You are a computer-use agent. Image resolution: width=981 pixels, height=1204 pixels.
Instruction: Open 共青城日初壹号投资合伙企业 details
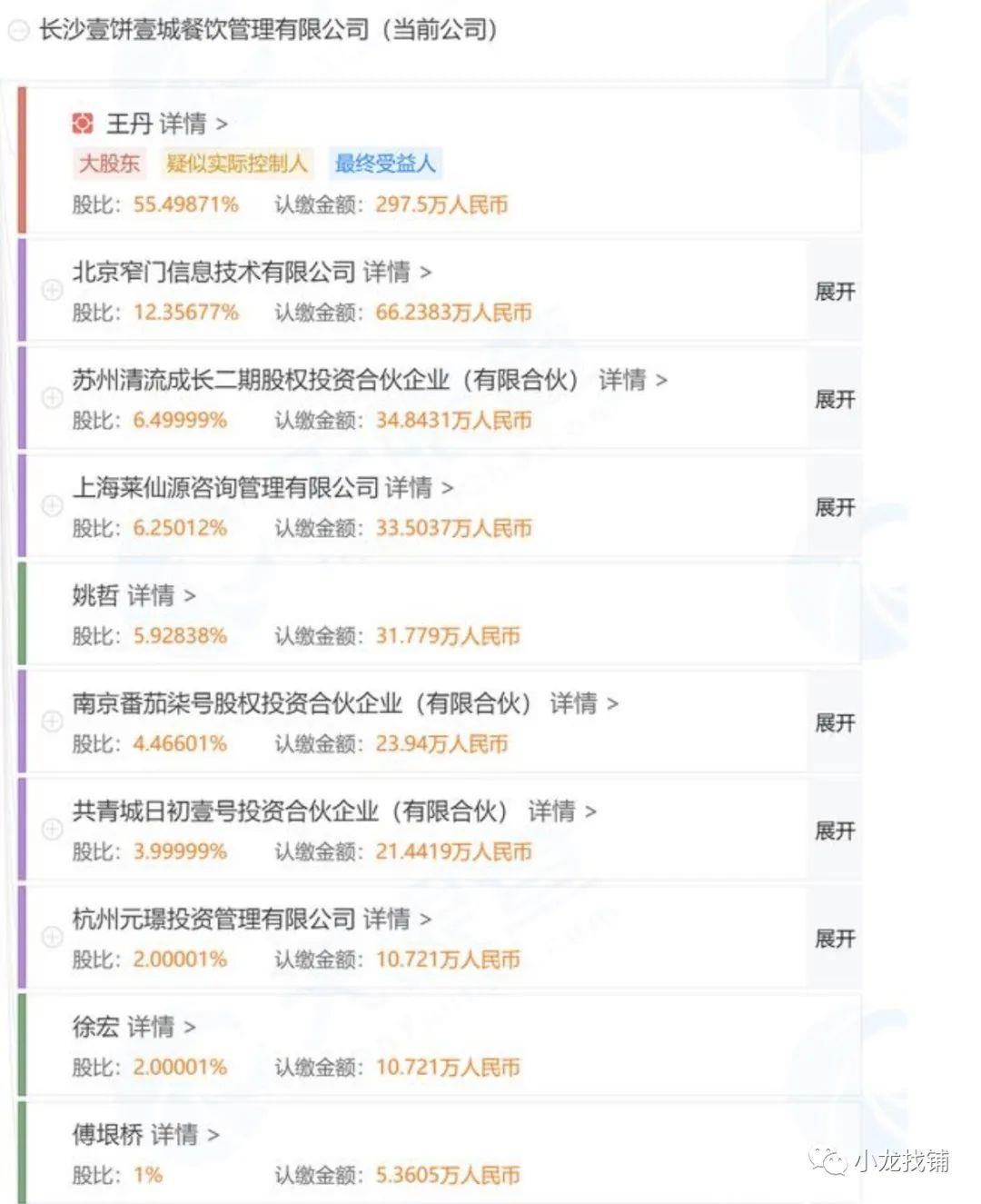[561, 811]
